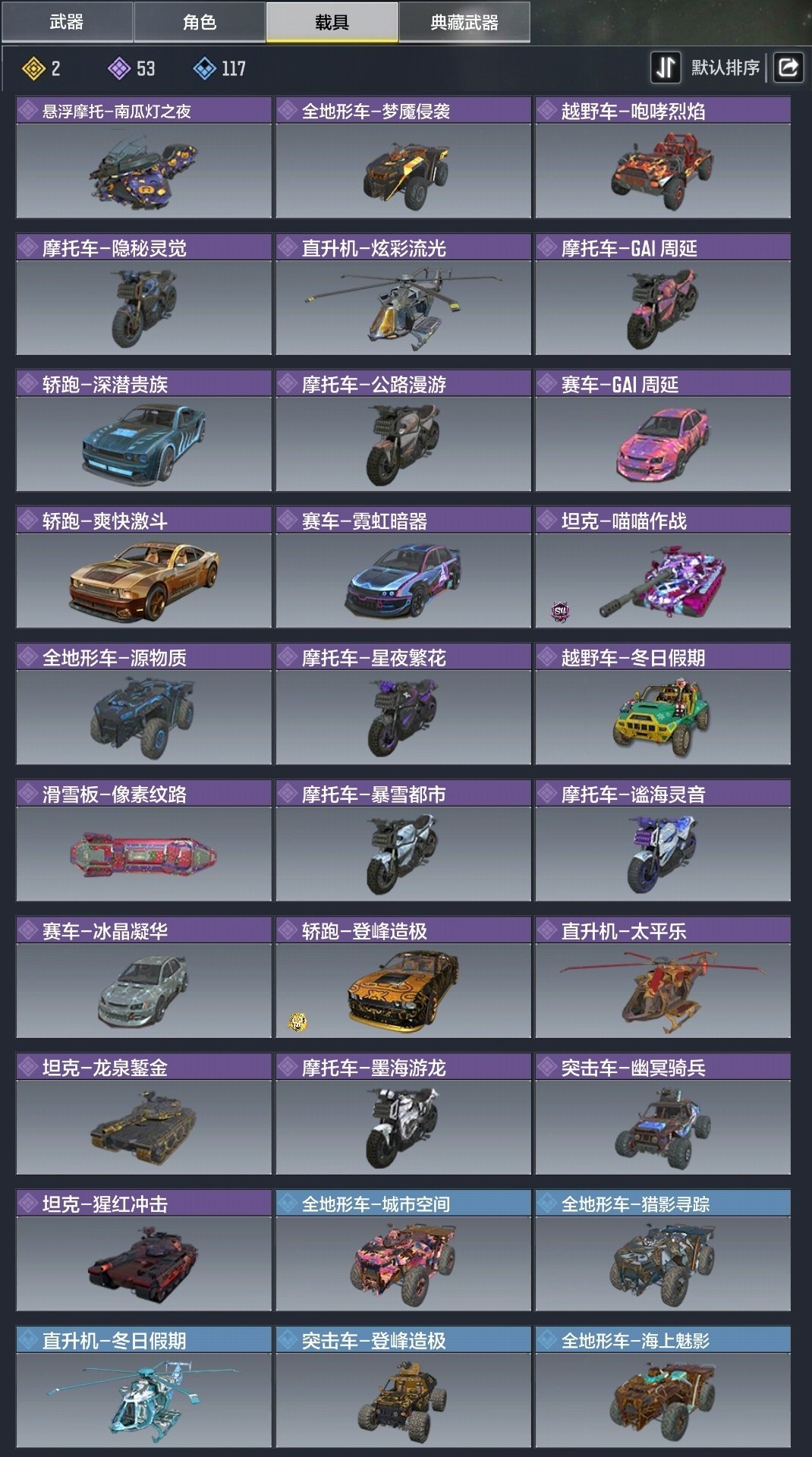Switch to the 武器 tab
The image size is (812, 1457).
coord(67,22)
